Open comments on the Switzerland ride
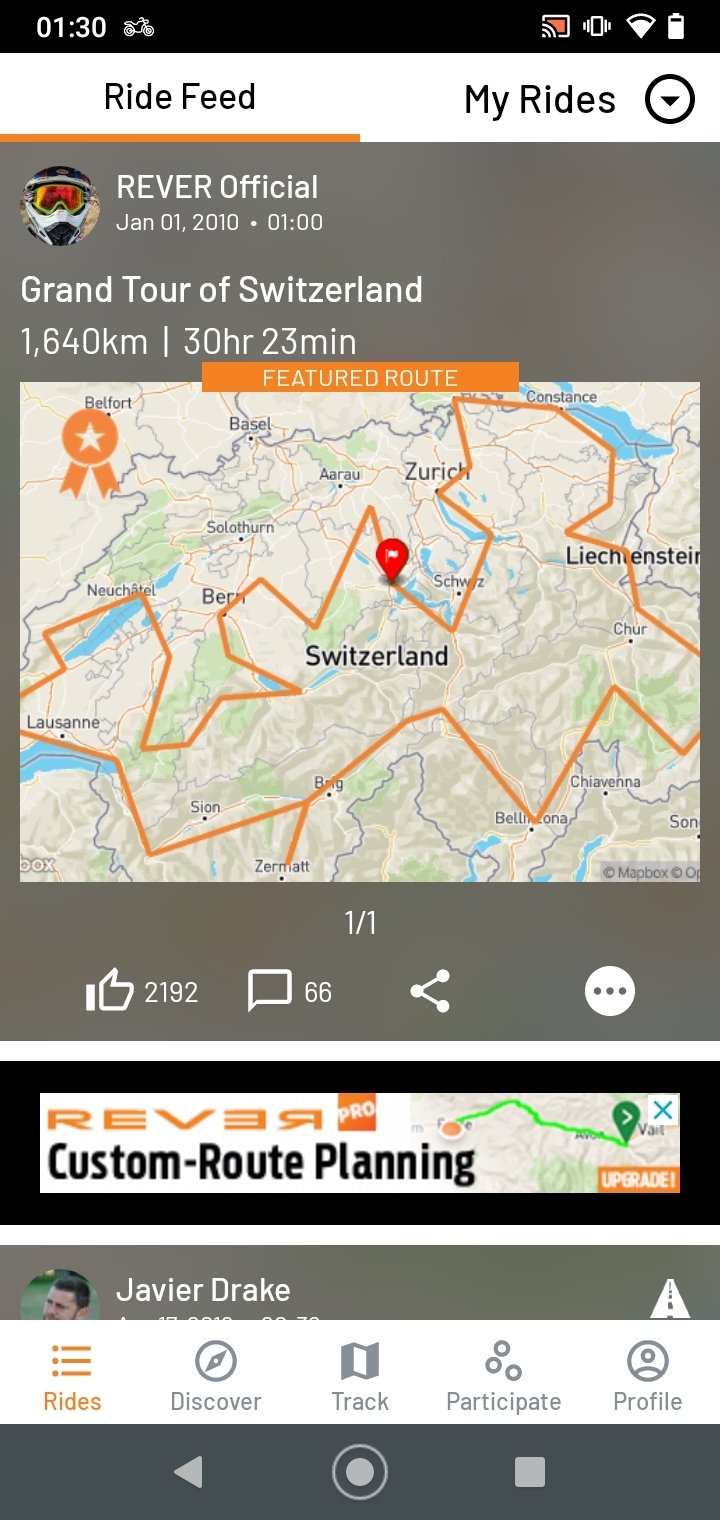The image size is (720, 1520). tap(269, 991)
